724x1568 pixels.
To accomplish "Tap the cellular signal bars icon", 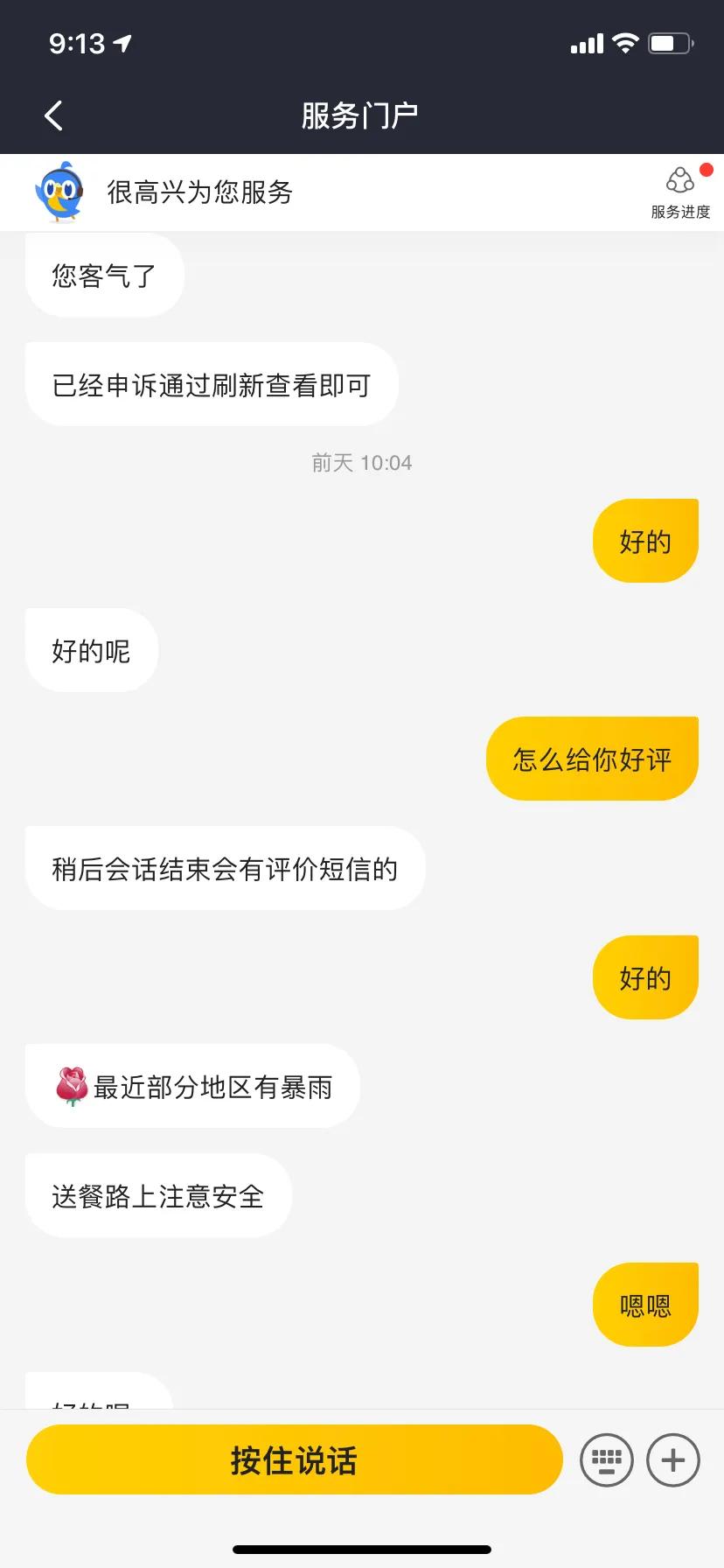I will click(587, 42).
